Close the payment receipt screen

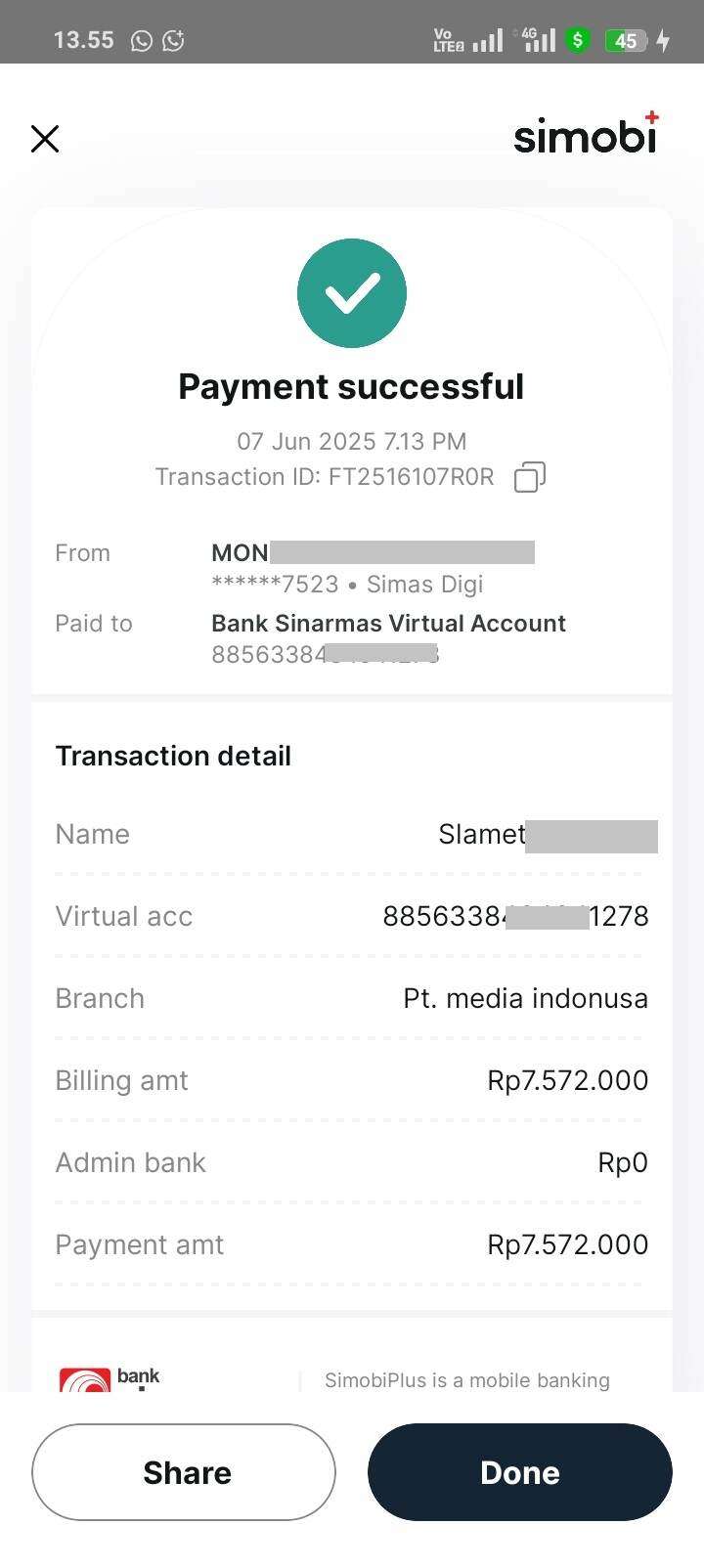(45, 139)
